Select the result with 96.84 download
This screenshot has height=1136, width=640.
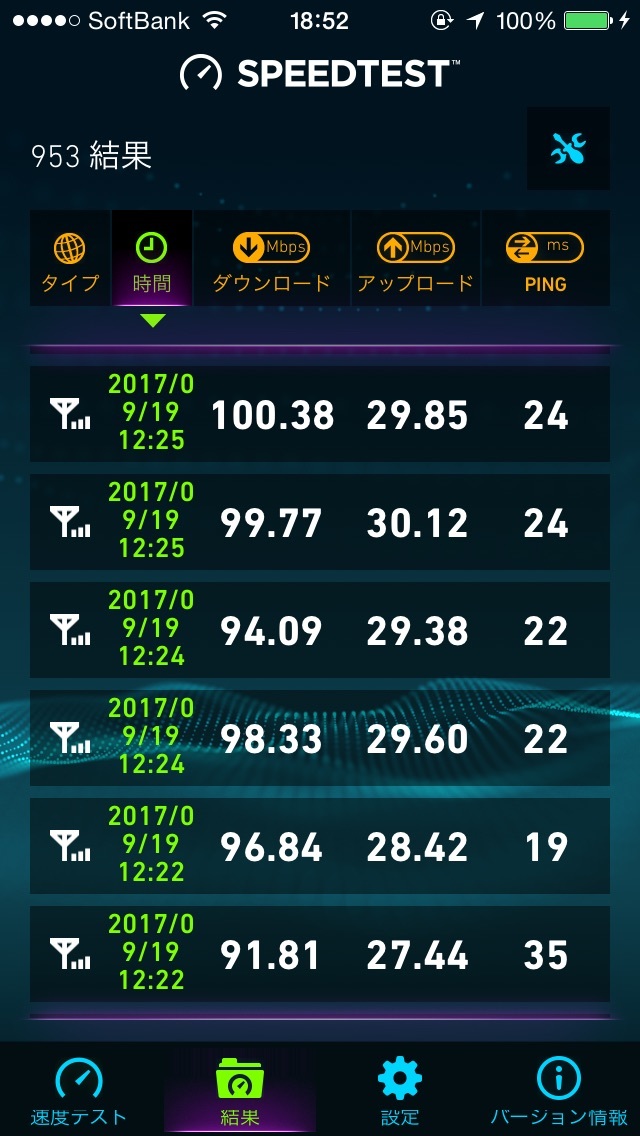tap(320, 846)
